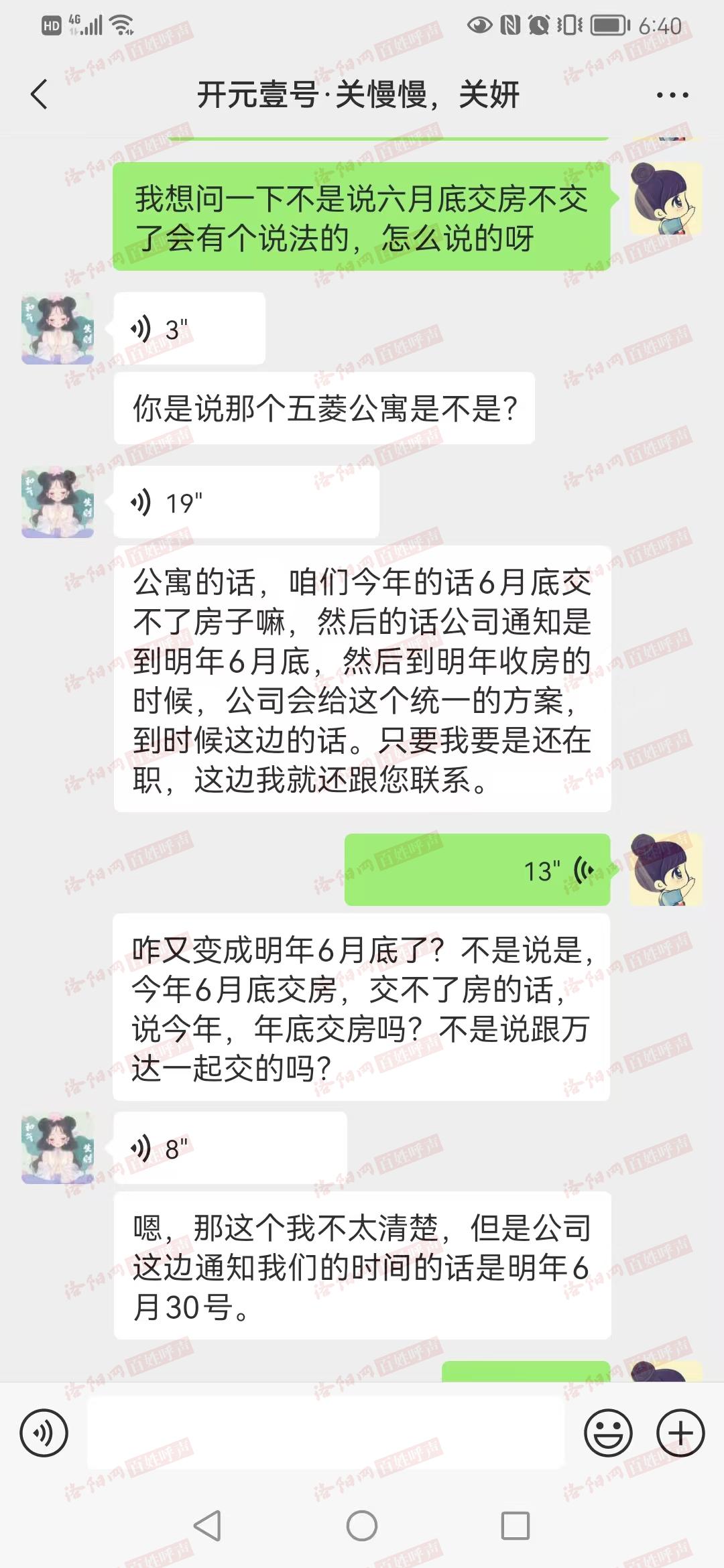
Task: Go back to the chat list
Action: pyautogui.click(x=40, y=94)
